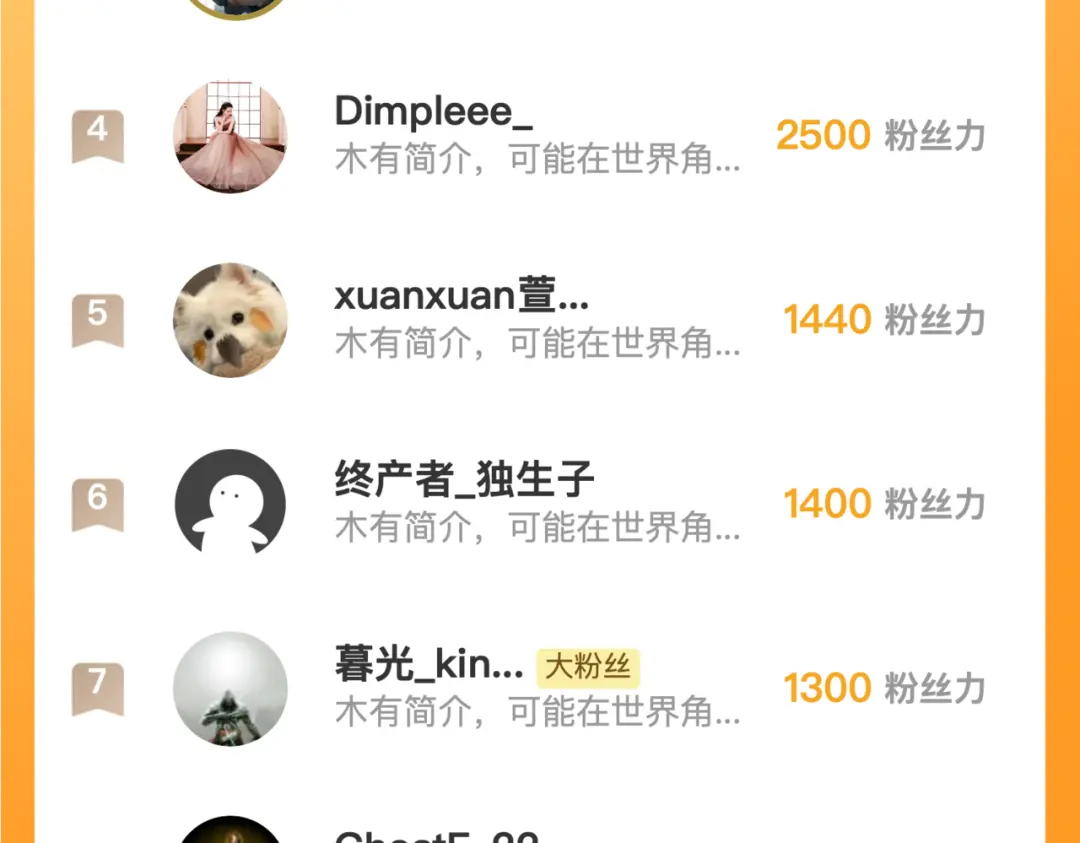Viewport: 1080px width, 843px height.
Task: Tap the knight avatar of 暮光_kin
Action: point(230,688)
